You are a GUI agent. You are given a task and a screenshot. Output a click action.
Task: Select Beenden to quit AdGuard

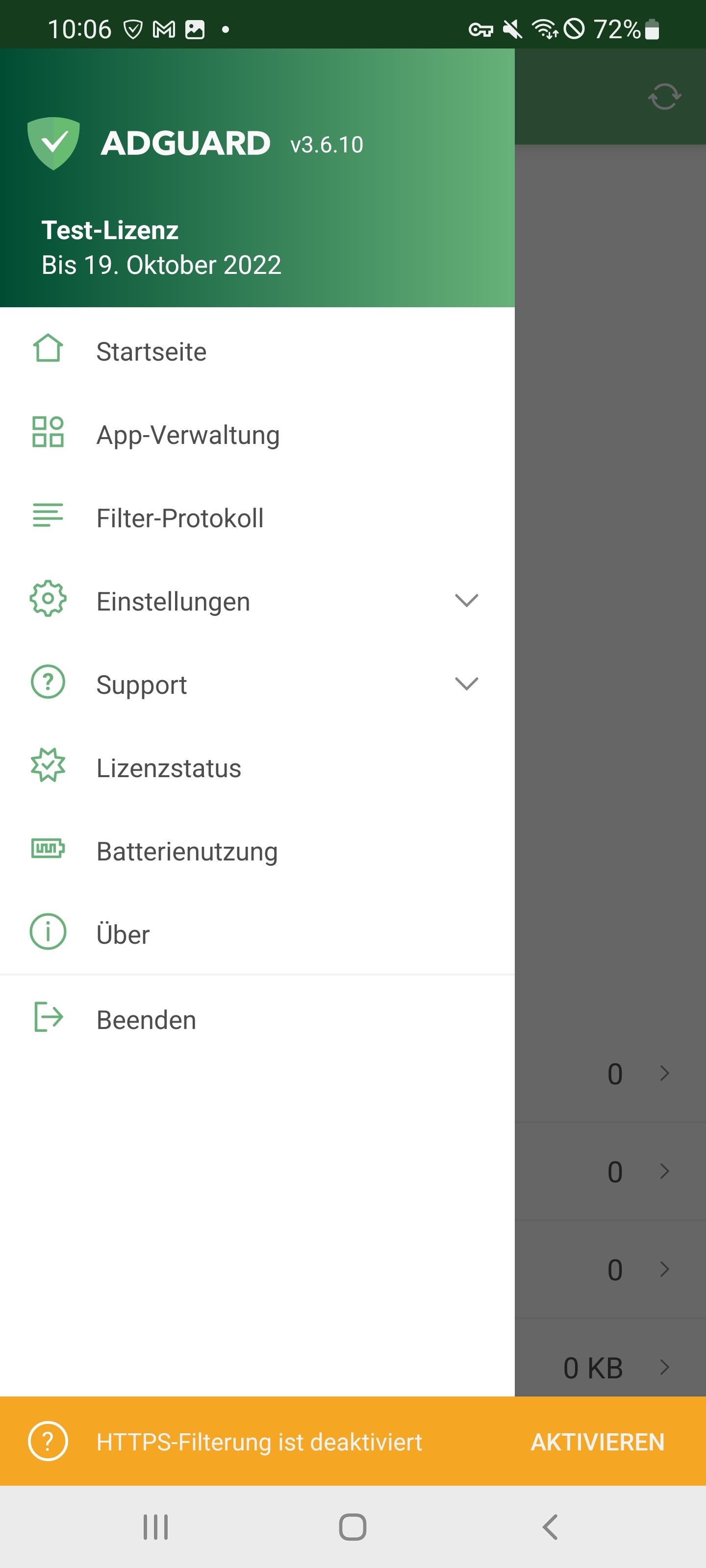click(257, 1020)
